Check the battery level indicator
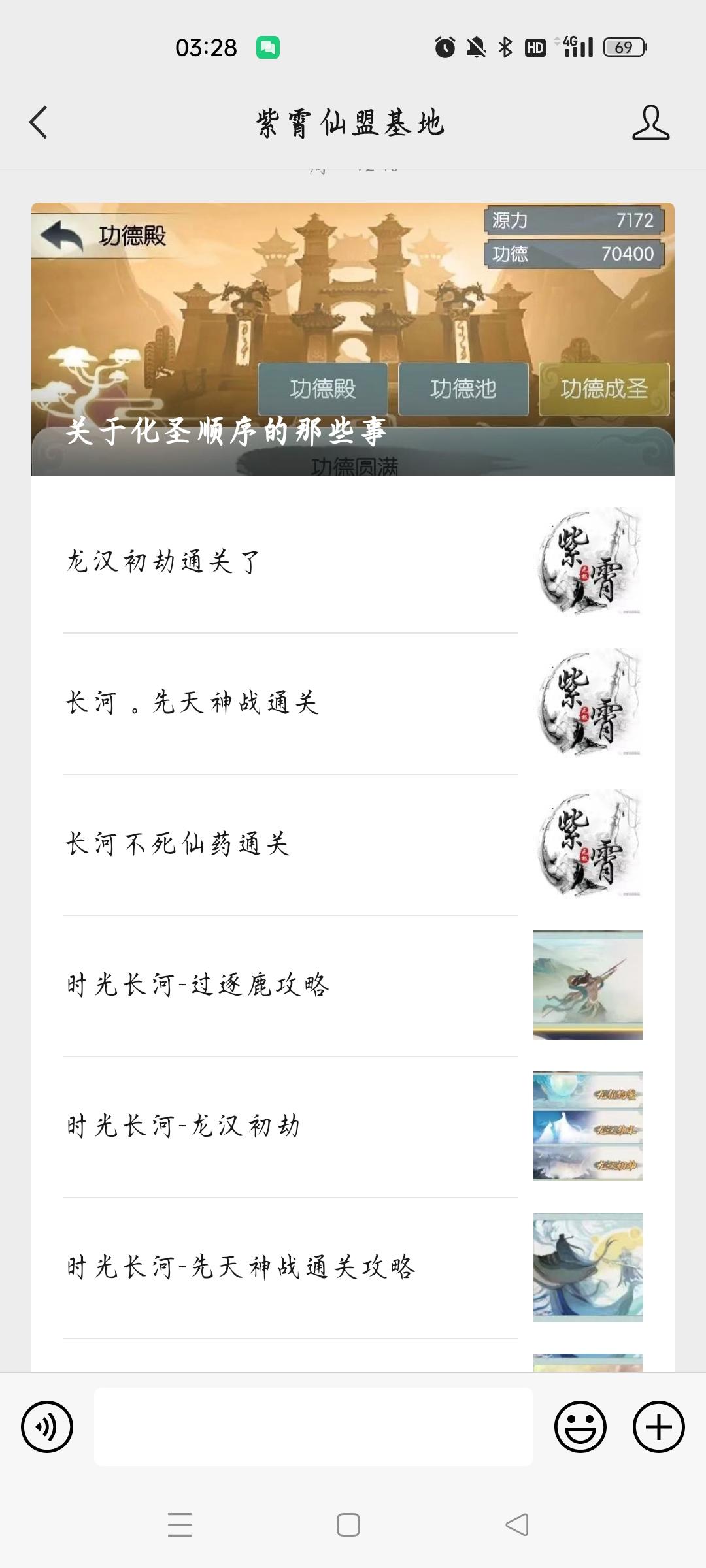 coord(625,44)
